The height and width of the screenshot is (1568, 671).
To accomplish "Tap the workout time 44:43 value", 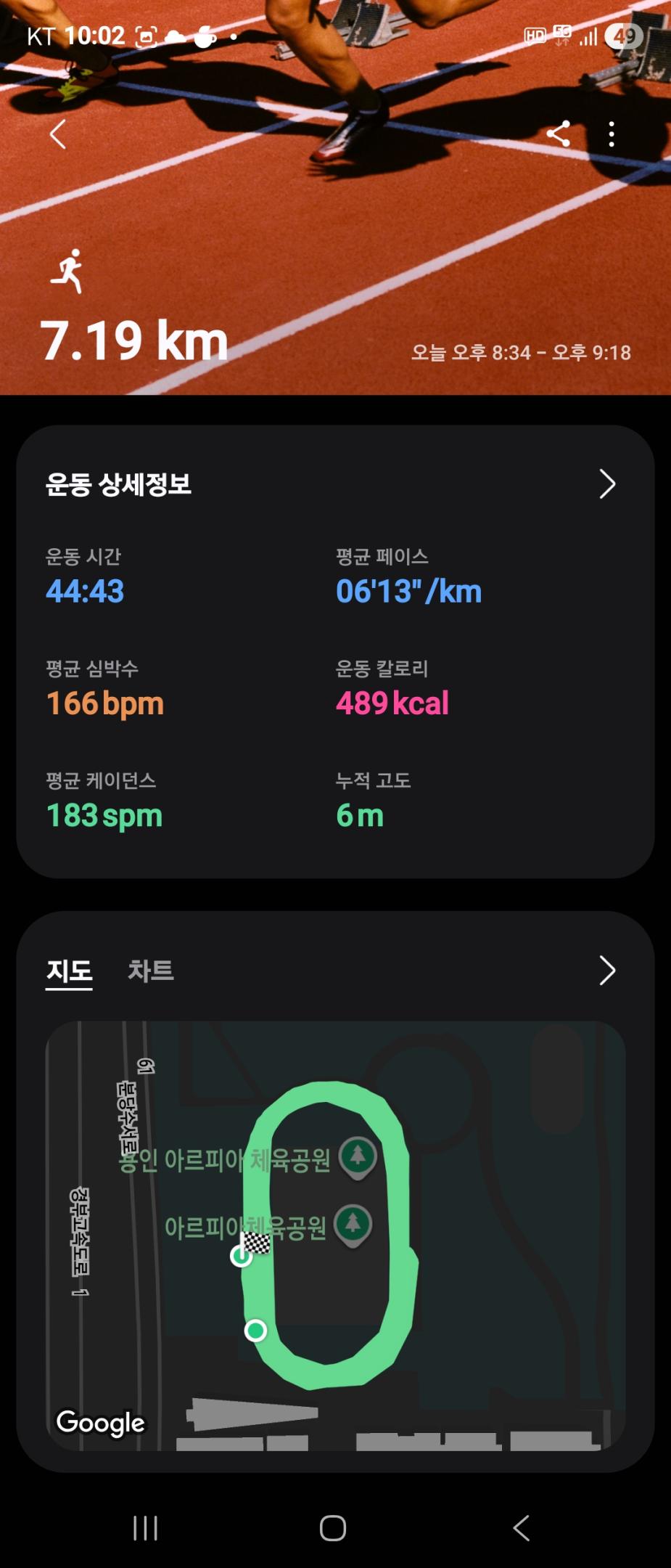I will tap(86, 590).
